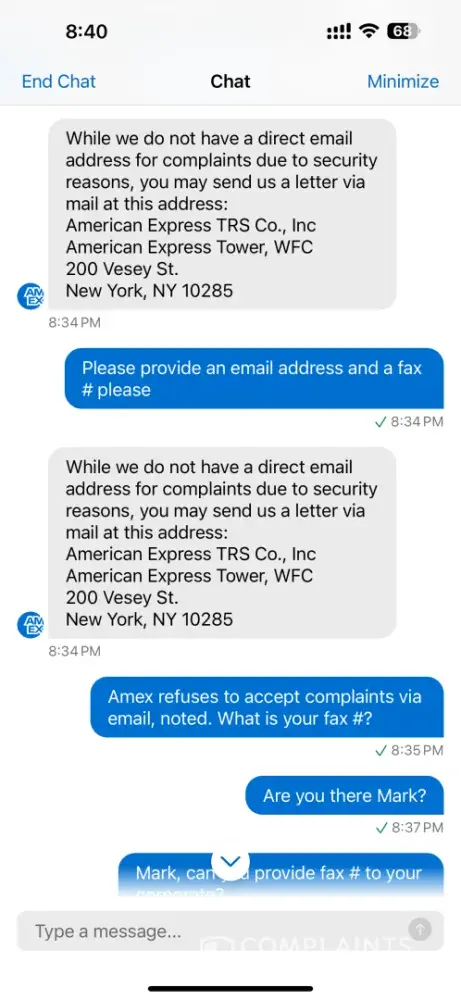This screenshot has height=1000, width=461.
Task: Tap the send arrow button
Action: 420,930
